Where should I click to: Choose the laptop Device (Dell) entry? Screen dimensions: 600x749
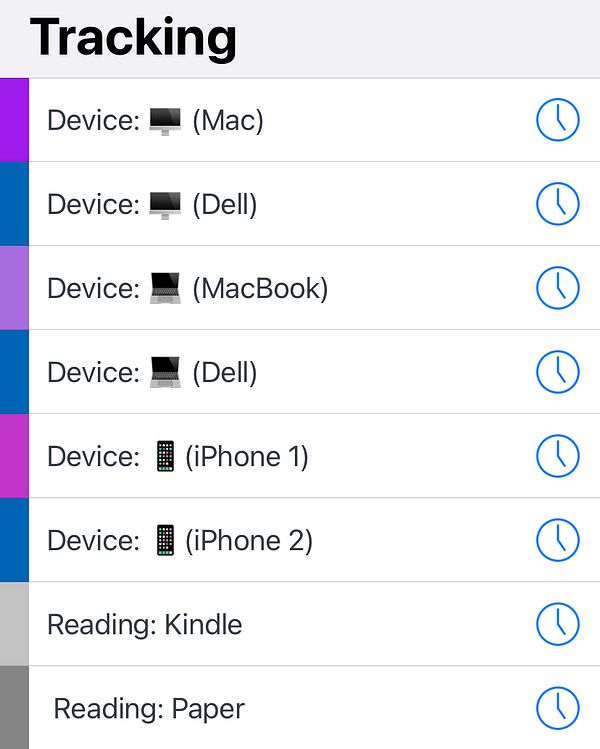(152, 373)
